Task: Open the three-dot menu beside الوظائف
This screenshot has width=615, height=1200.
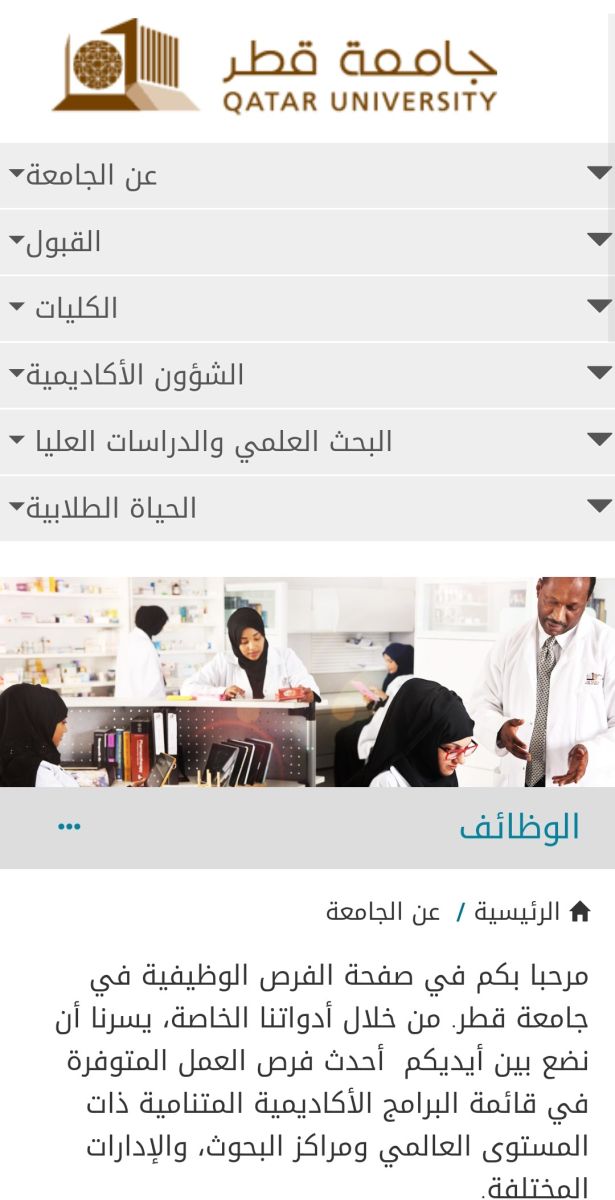Action: pos(69,827)
